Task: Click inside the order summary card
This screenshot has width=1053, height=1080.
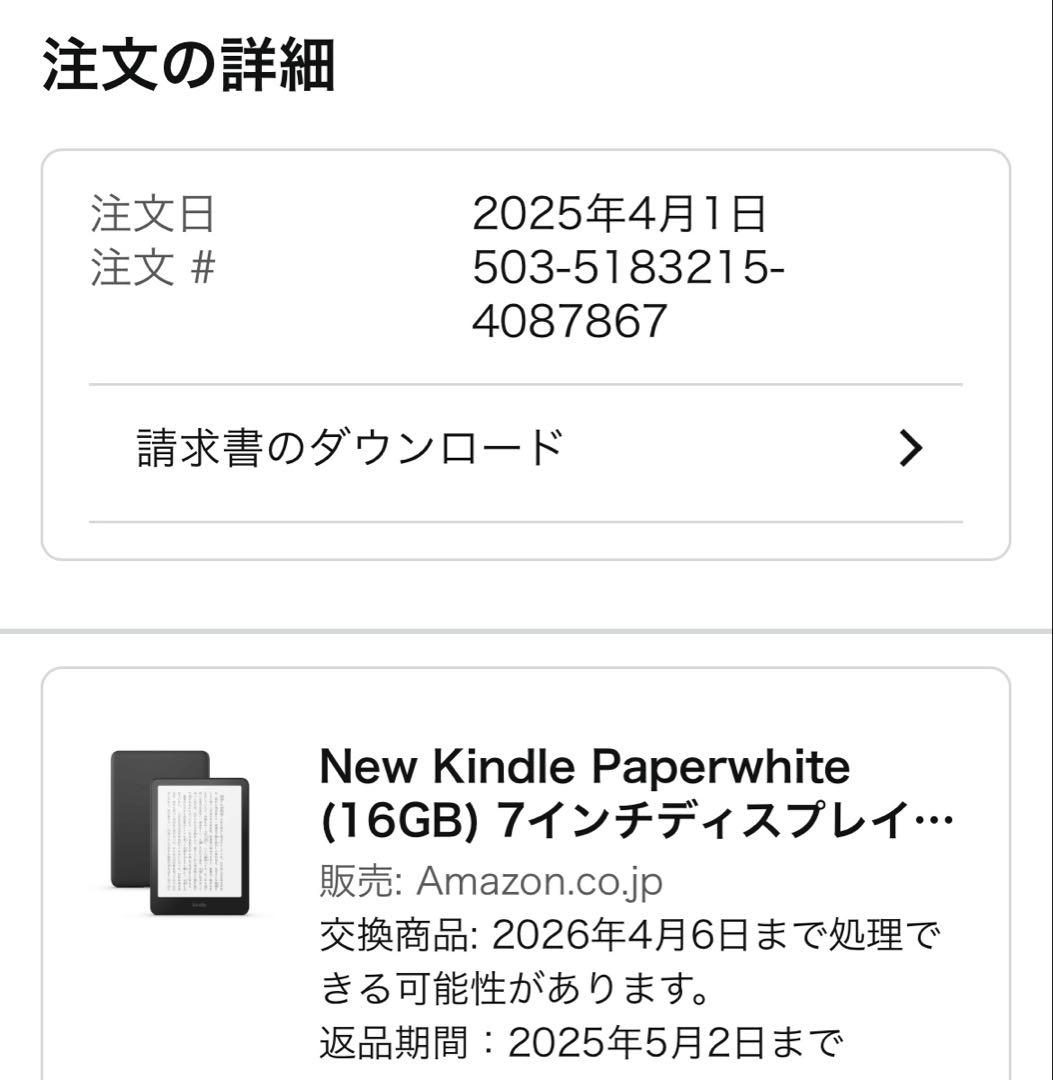Action: (x=526, y=350)
